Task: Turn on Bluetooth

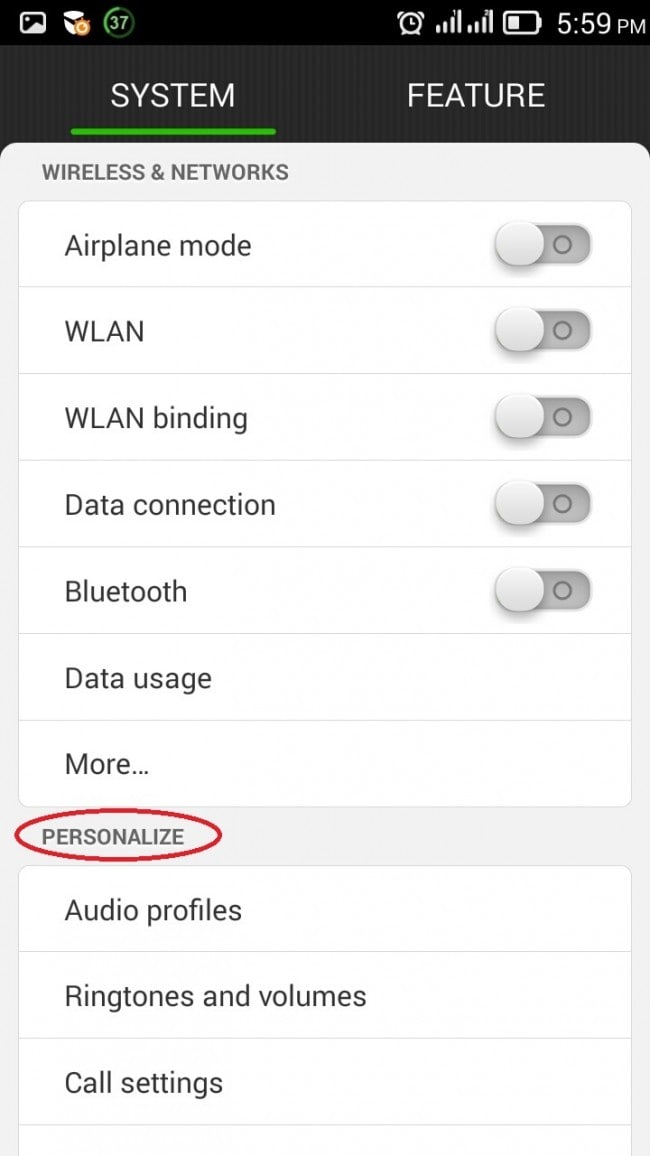Action: pos(543,591)
